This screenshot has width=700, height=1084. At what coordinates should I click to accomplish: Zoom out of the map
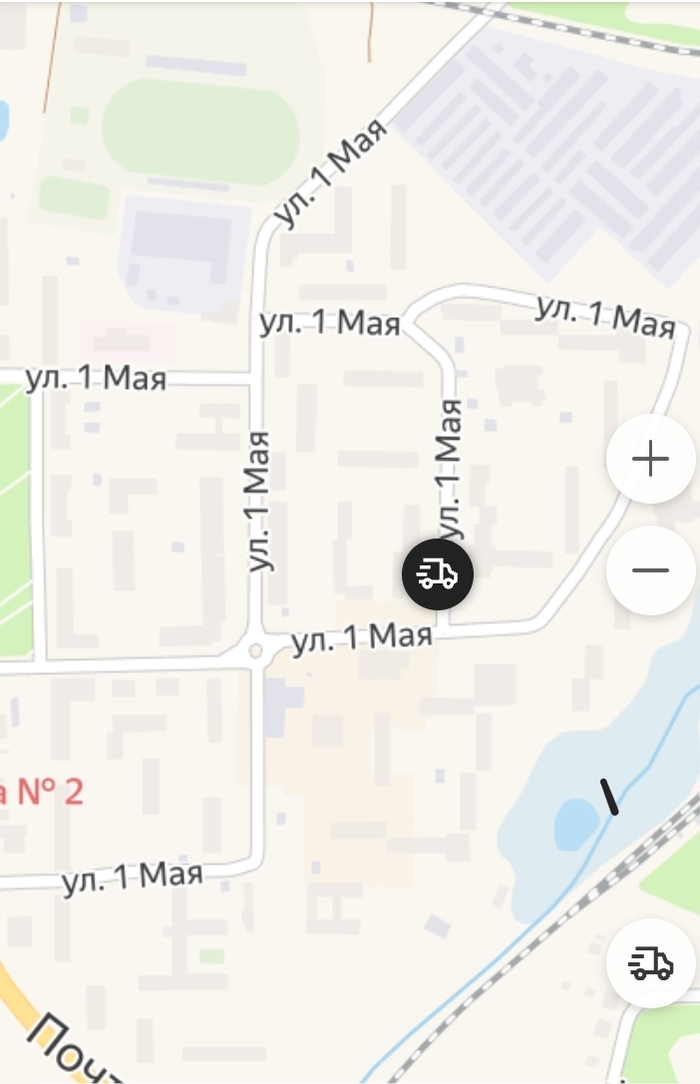click(651, 570)
